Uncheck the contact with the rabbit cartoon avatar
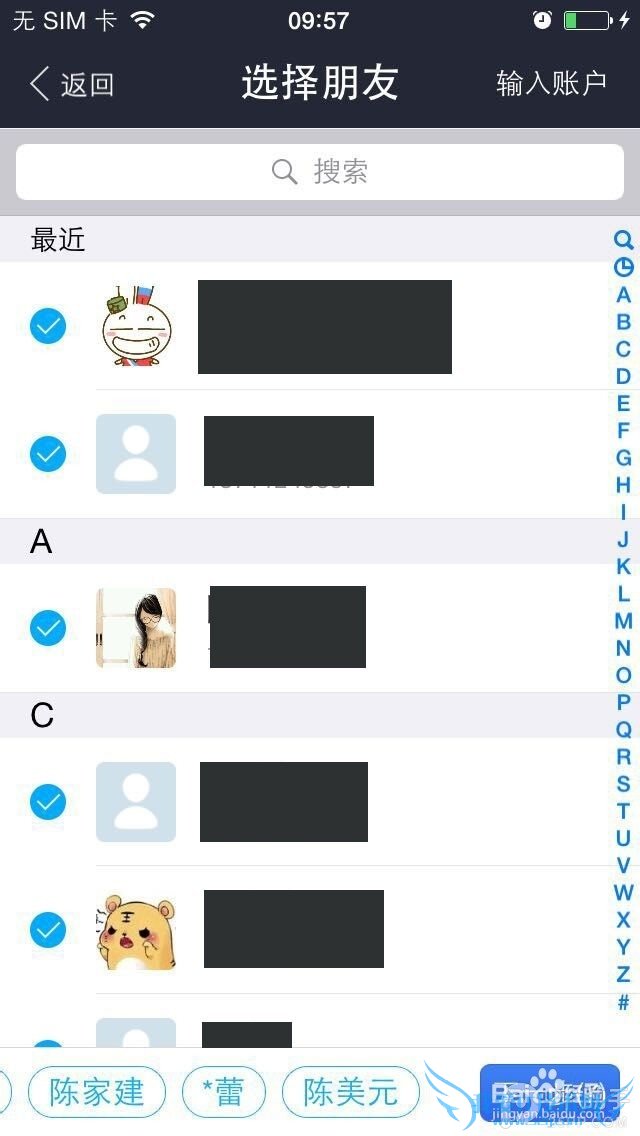Image resolution: width=640 pixels, height=1136 pixels. point(48,326)
